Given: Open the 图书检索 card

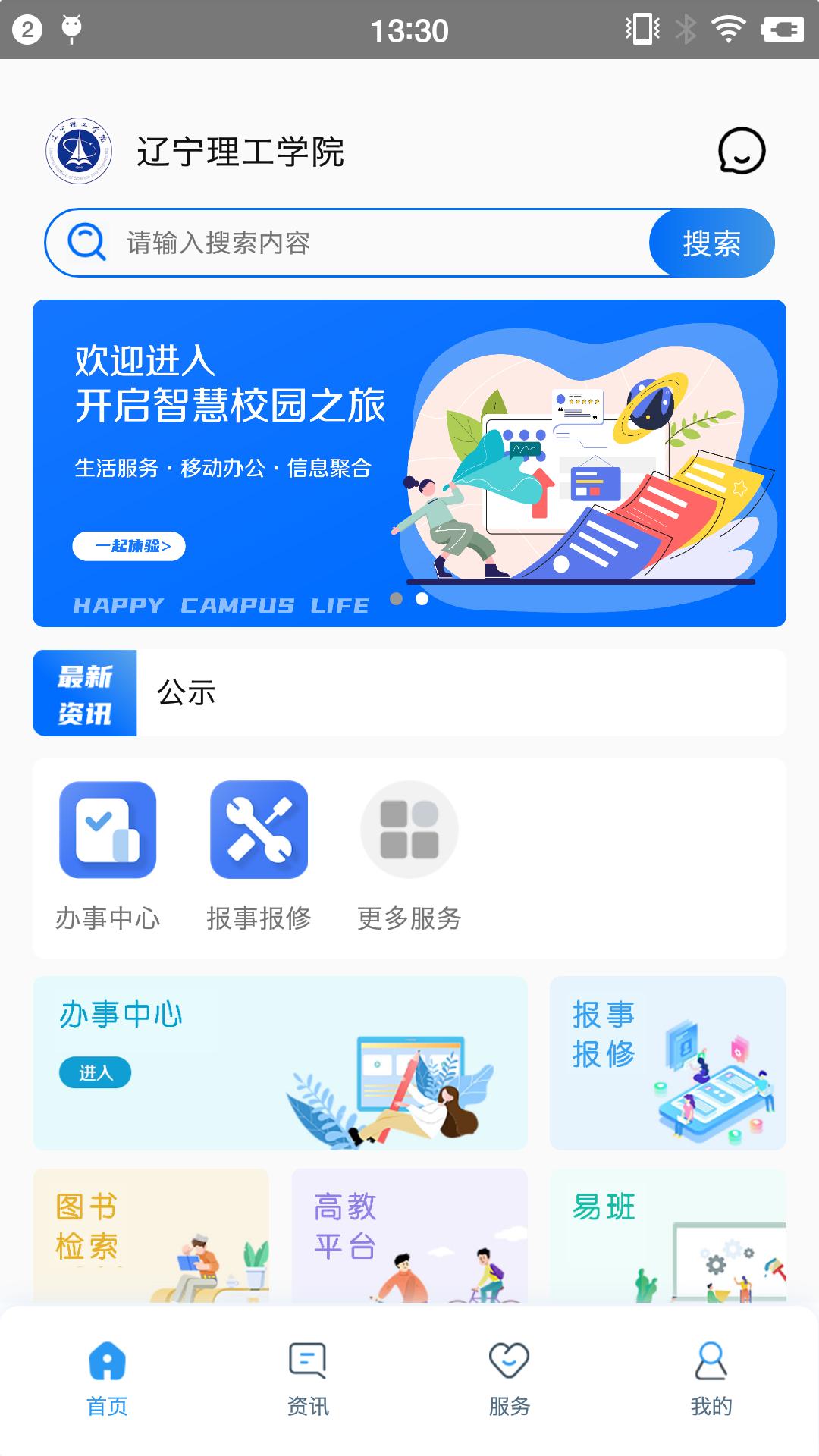Looking at the screenshot, I should tap(150, 1235).
